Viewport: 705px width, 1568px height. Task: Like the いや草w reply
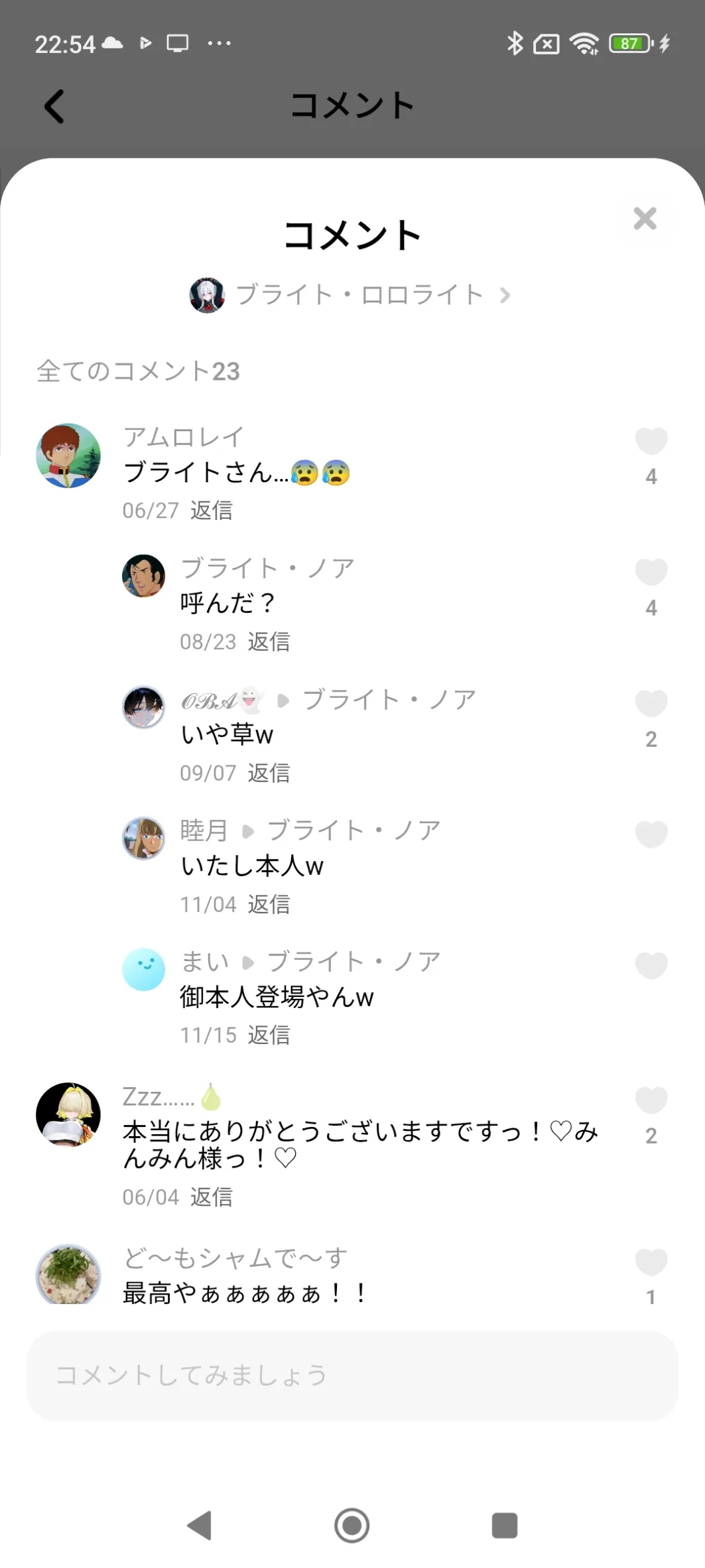pyautogui.click(x=651, y=703)
